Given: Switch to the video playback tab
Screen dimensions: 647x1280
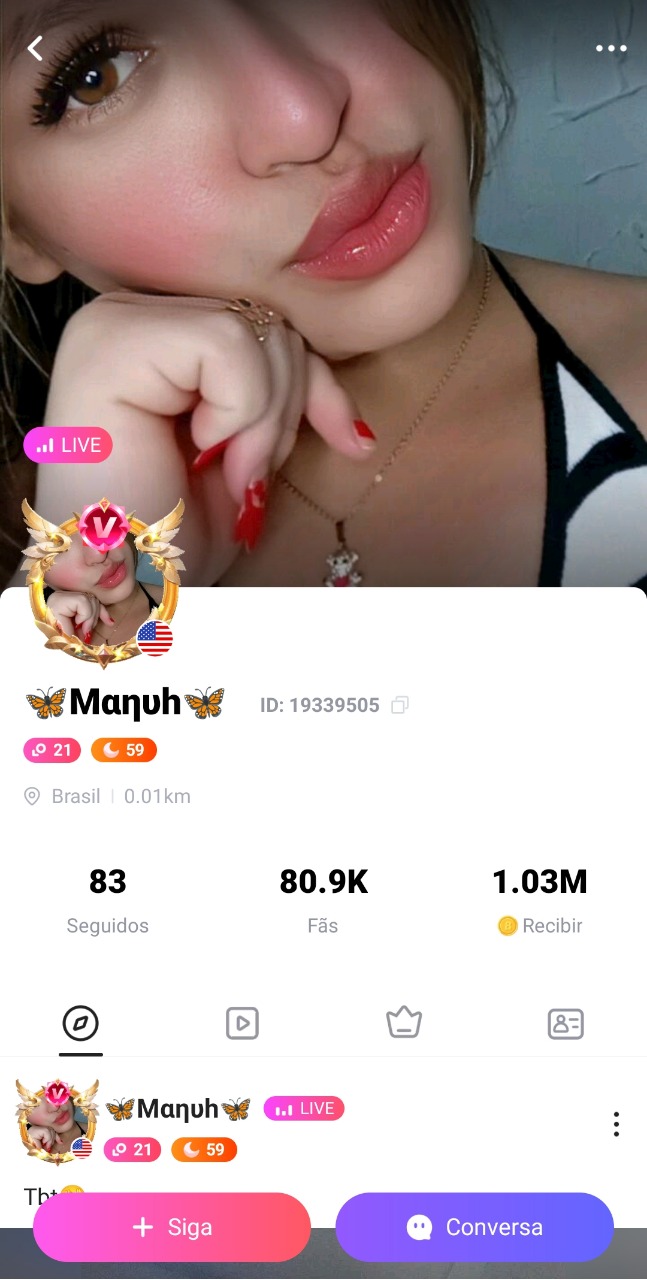Looking at the screenshot, I should [x=242, y=1023].
